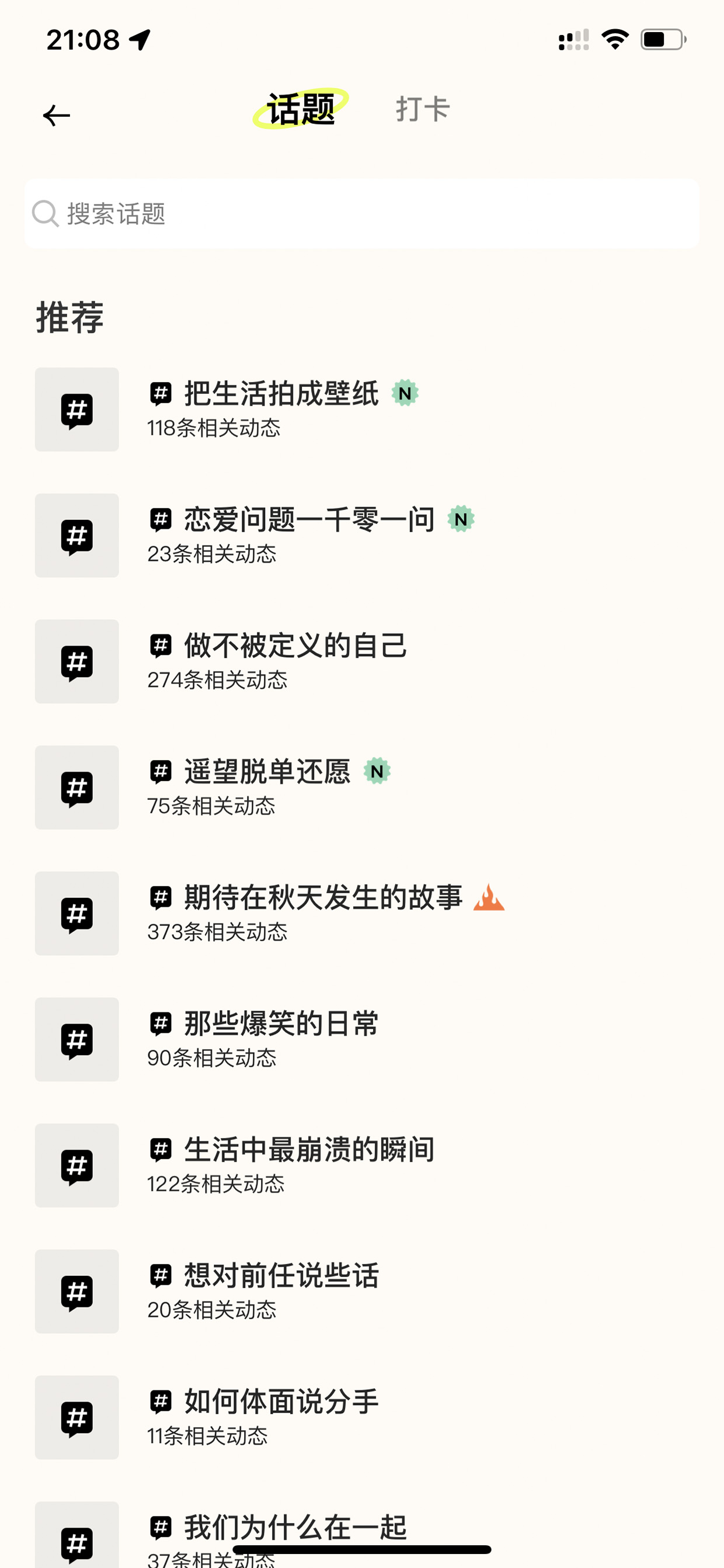Open topic 那些爆笑的日常
This screenshot has height=1568, width=724.
coord(362,1040)
